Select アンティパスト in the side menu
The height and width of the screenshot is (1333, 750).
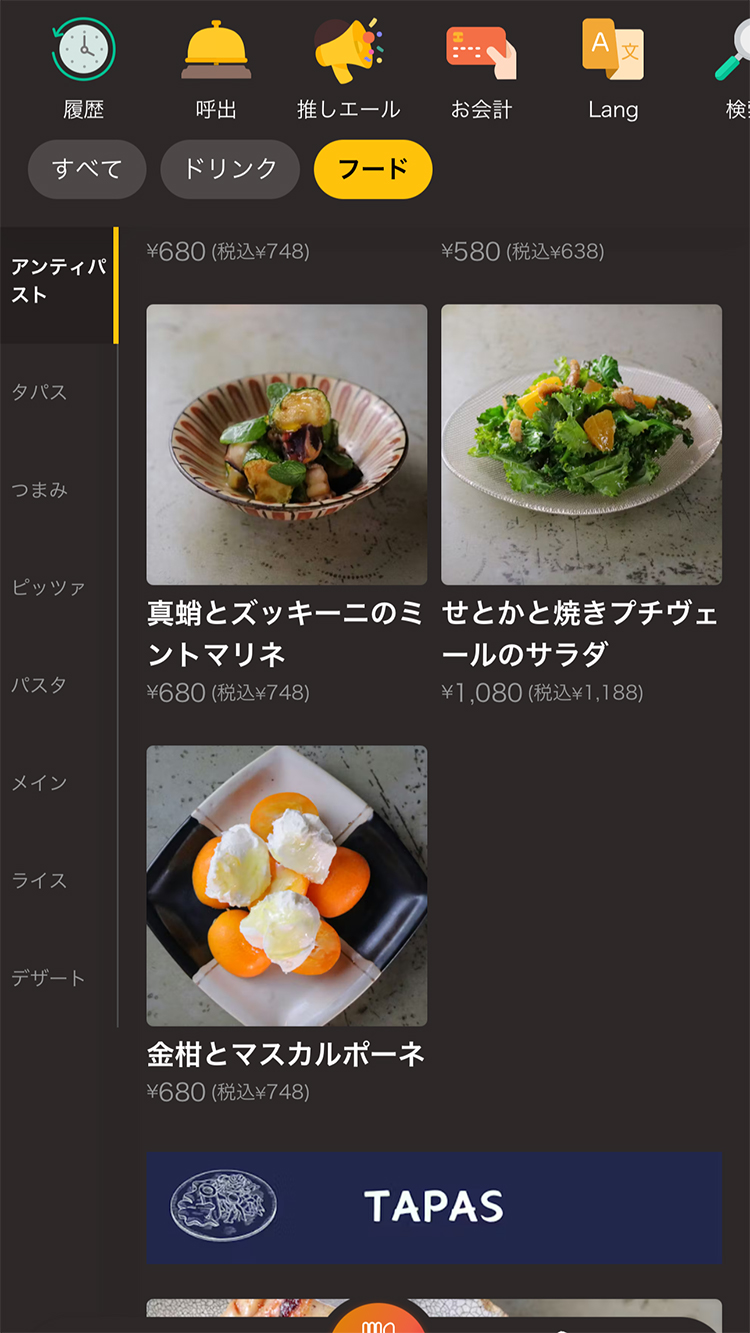(x=58, y=281)
